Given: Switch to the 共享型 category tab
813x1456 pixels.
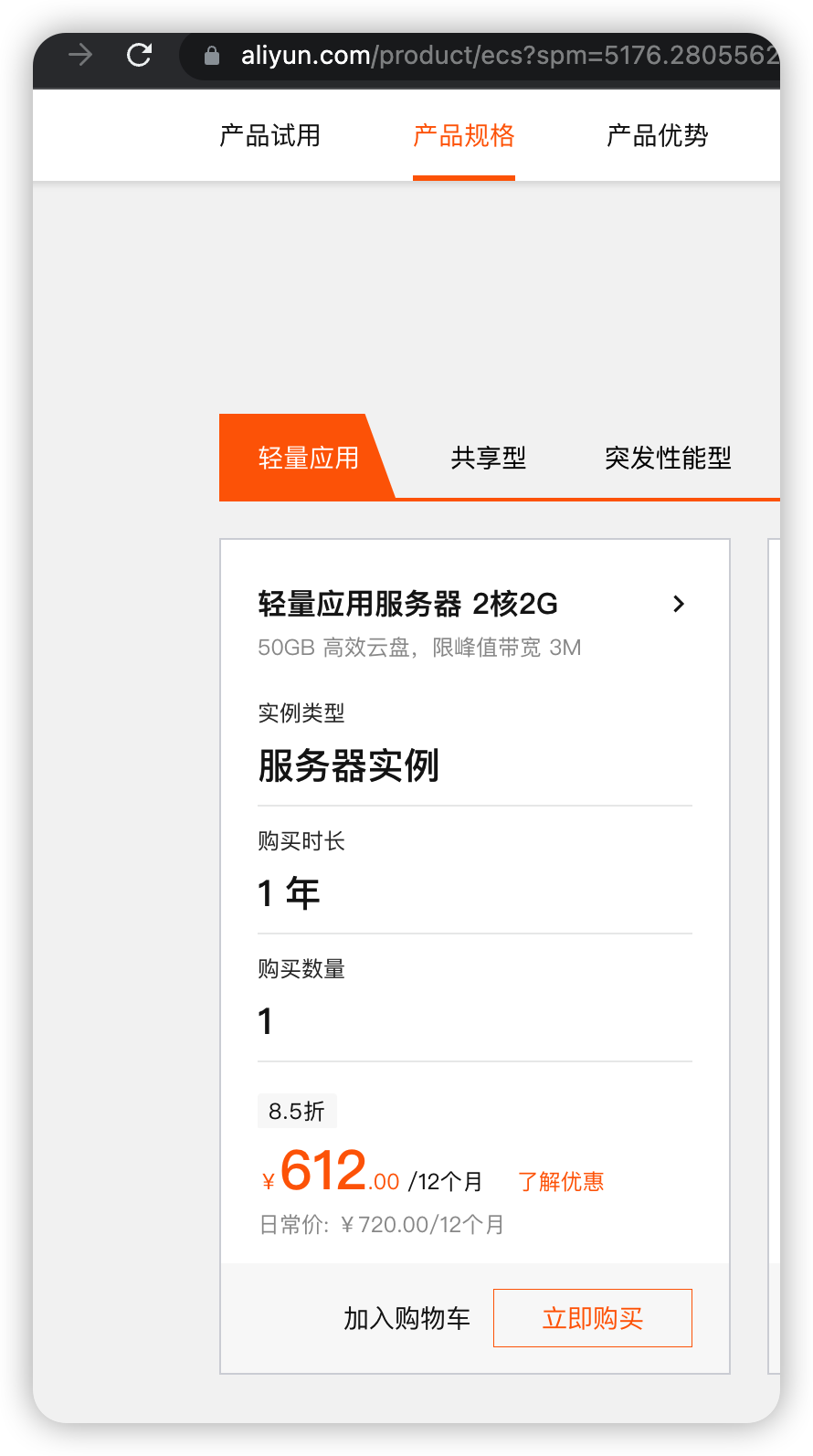Looking at the screenshot, I should pyautogui.click(x=489, y=458).
